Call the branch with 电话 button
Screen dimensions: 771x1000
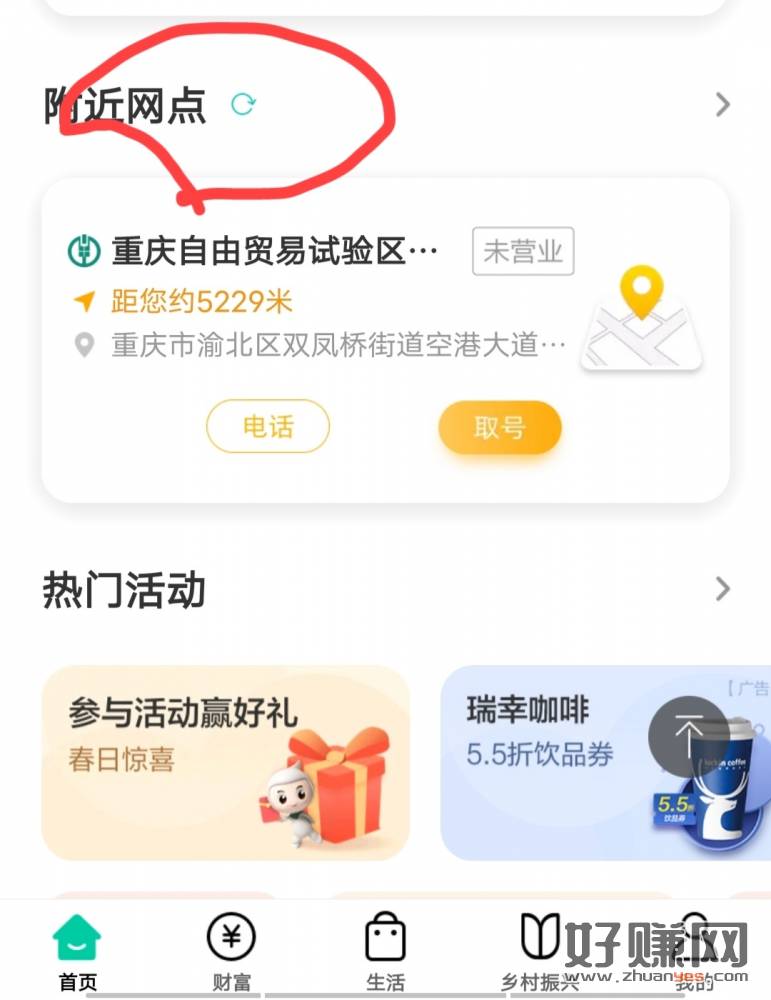click(x=267, y=427)
